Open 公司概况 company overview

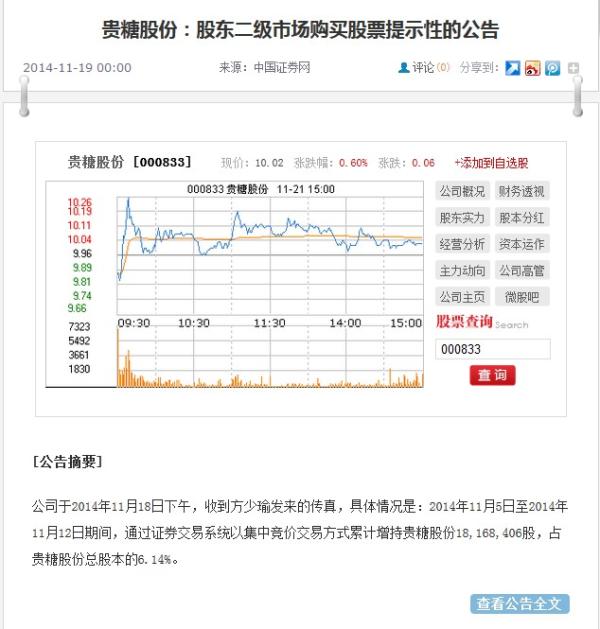tap(463, 191)
